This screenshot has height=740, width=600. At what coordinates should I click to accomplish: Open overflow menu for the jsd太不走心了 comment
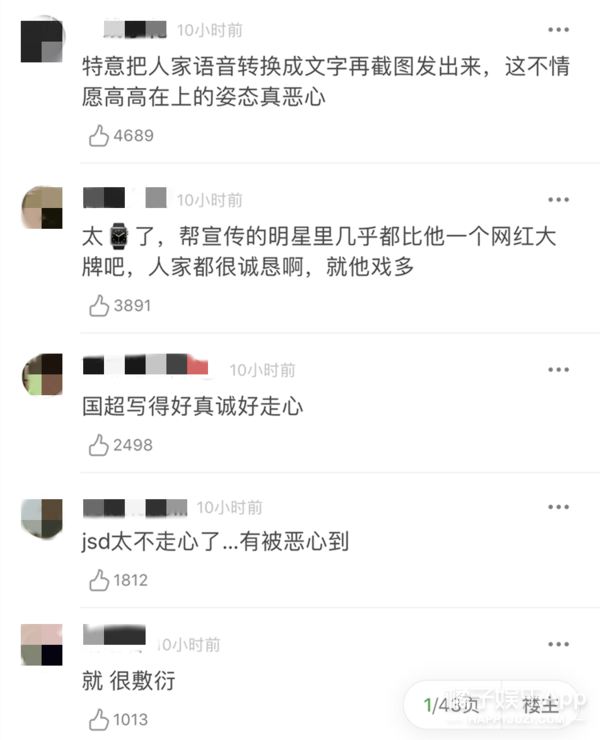pos(558,508)
